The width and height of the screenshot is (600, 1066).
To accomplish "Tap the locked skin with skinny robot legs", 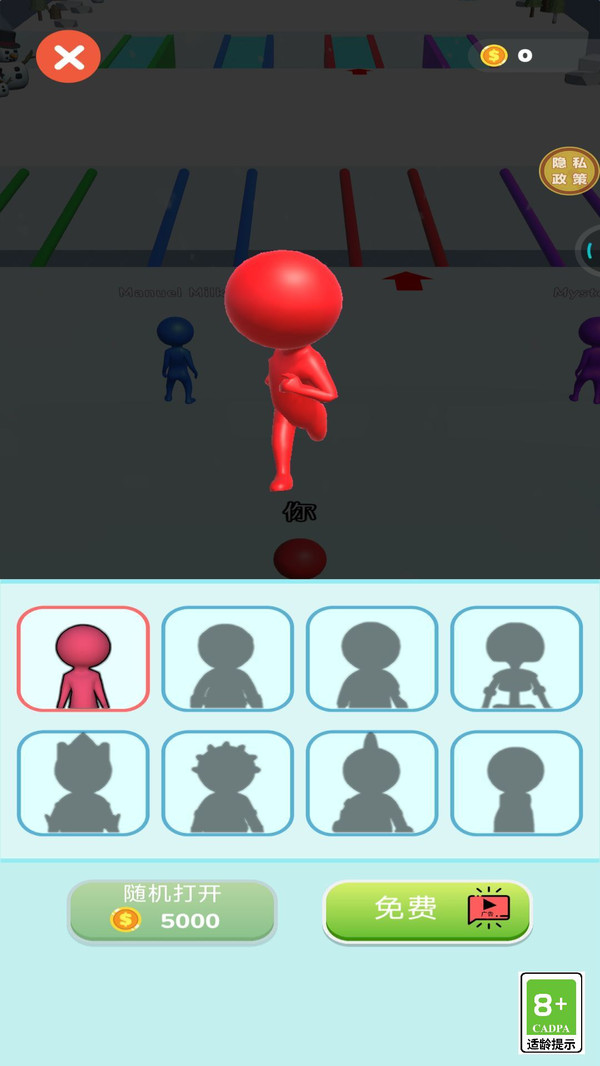I will [516, 659].
